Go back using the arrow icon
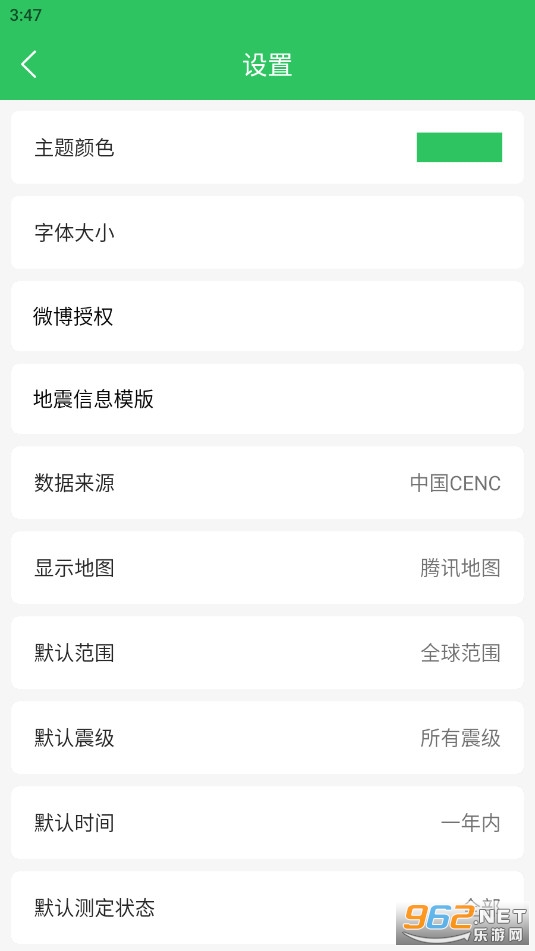The width and height of the screenshot is (535, 951). coord(29,64)
